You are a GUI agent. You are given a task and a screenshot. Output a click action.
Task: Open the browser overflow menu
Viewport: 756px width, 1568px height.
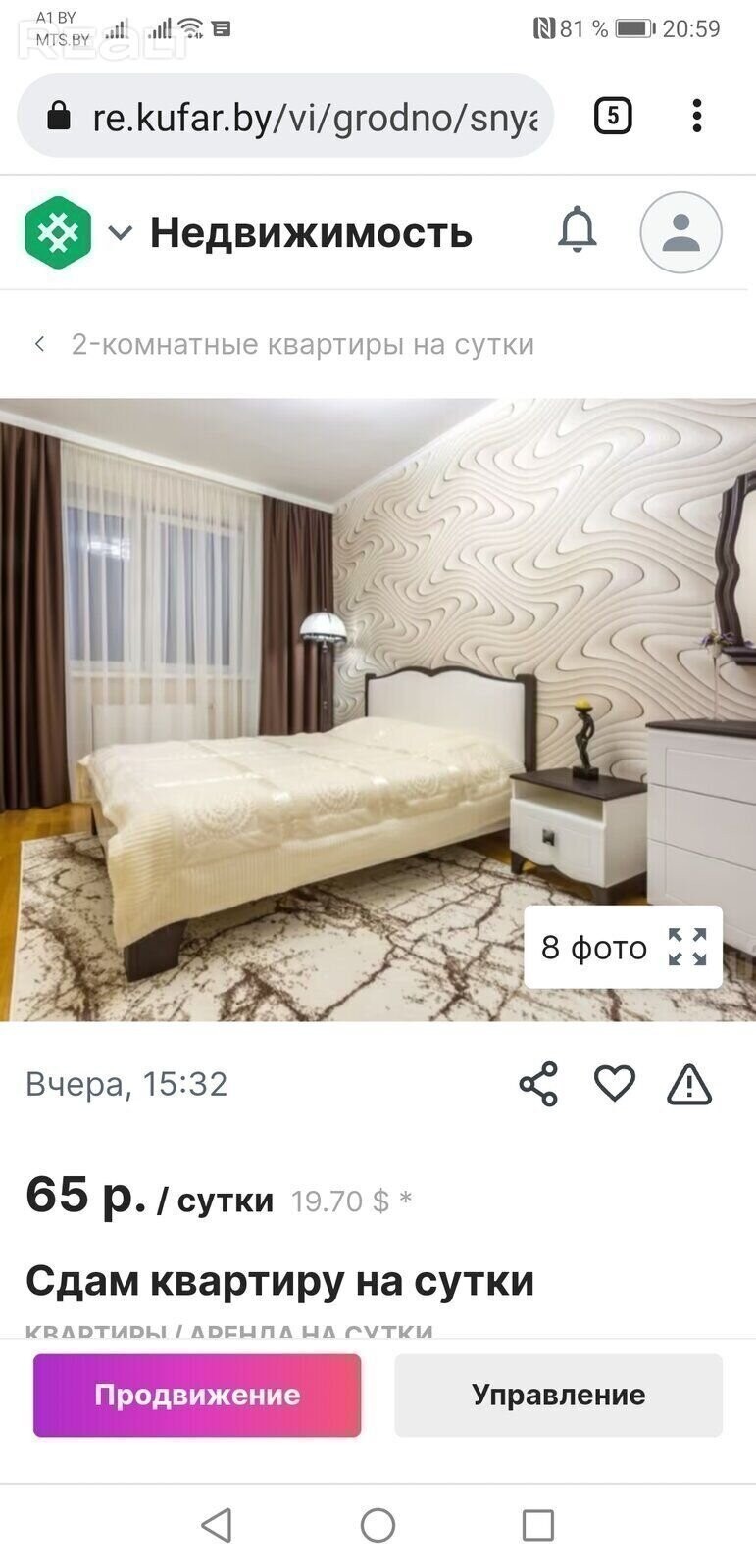pos(697,117)
